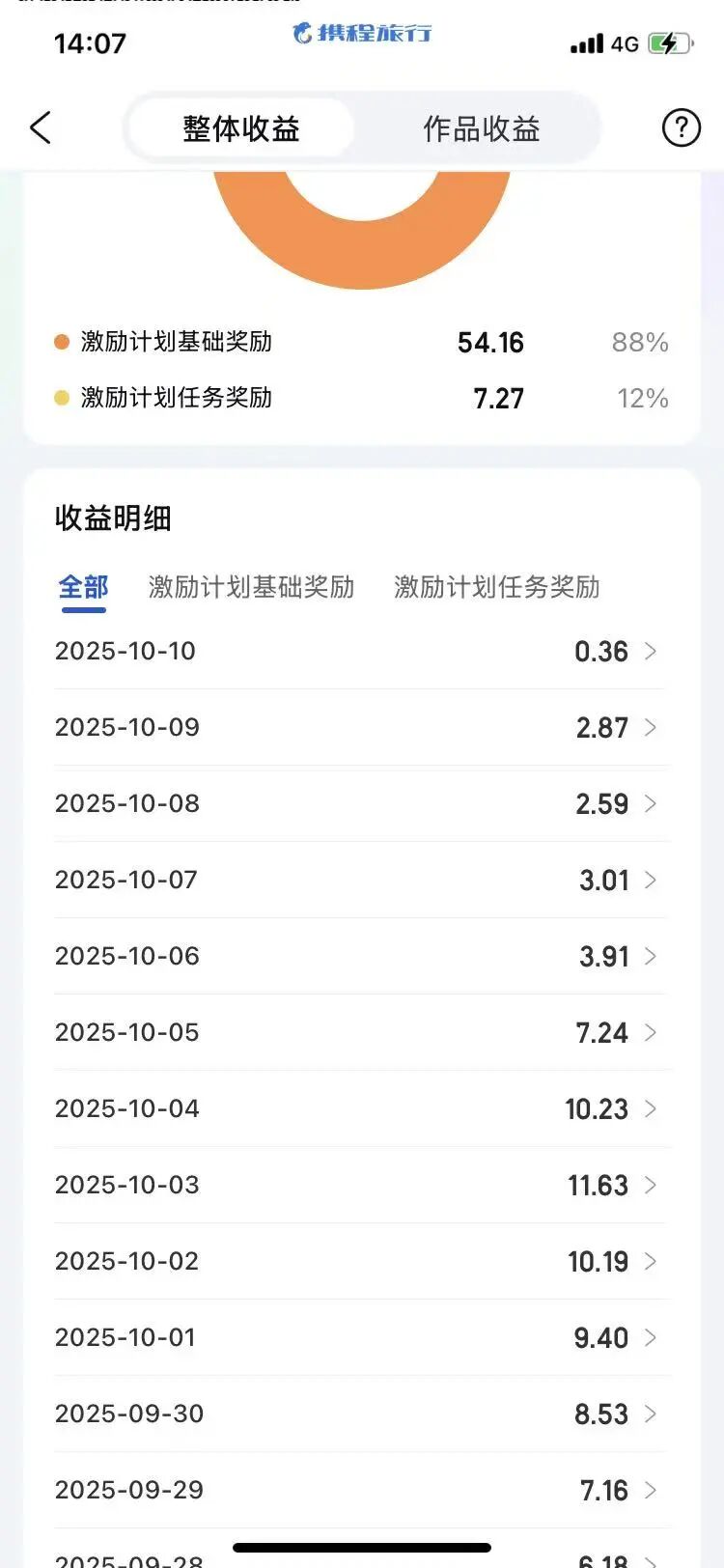Open earnings for 2025-10-06
Image resolution: width=724 pixels, height=1568 pixels.
[x=361, y=957]
